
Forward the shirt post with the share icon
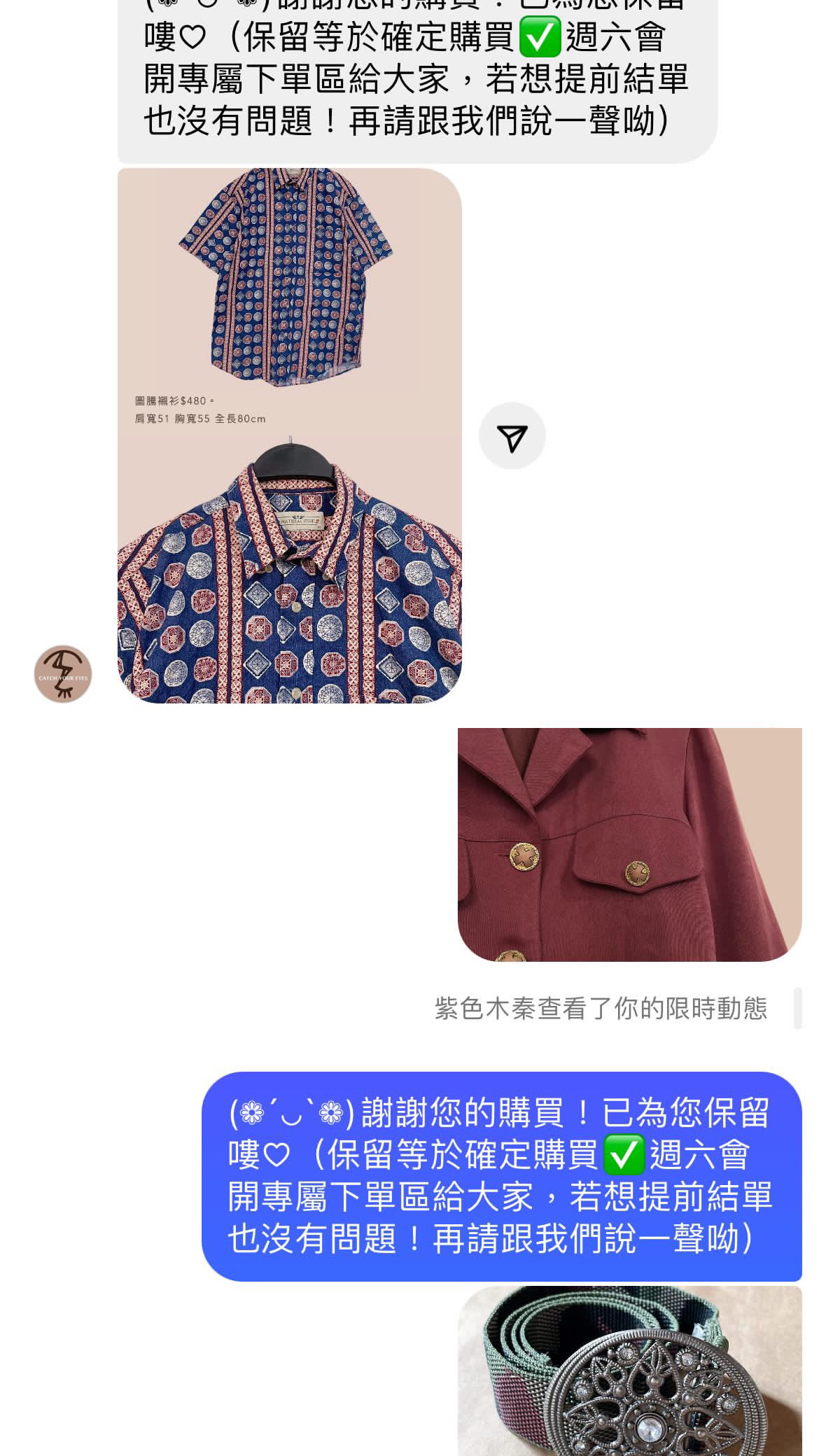tap(512, 436)
